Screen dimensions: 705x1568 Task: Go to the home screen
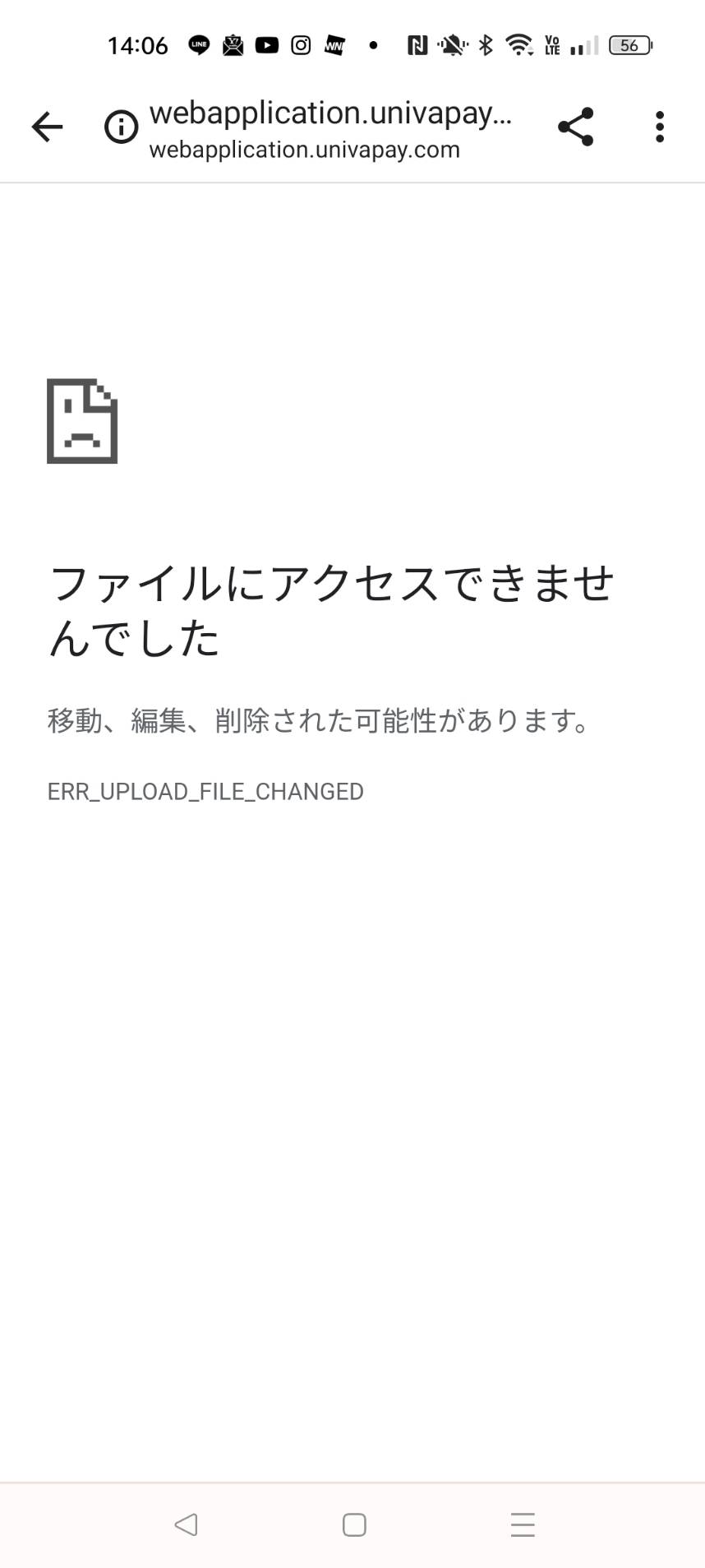(354, 1524)
